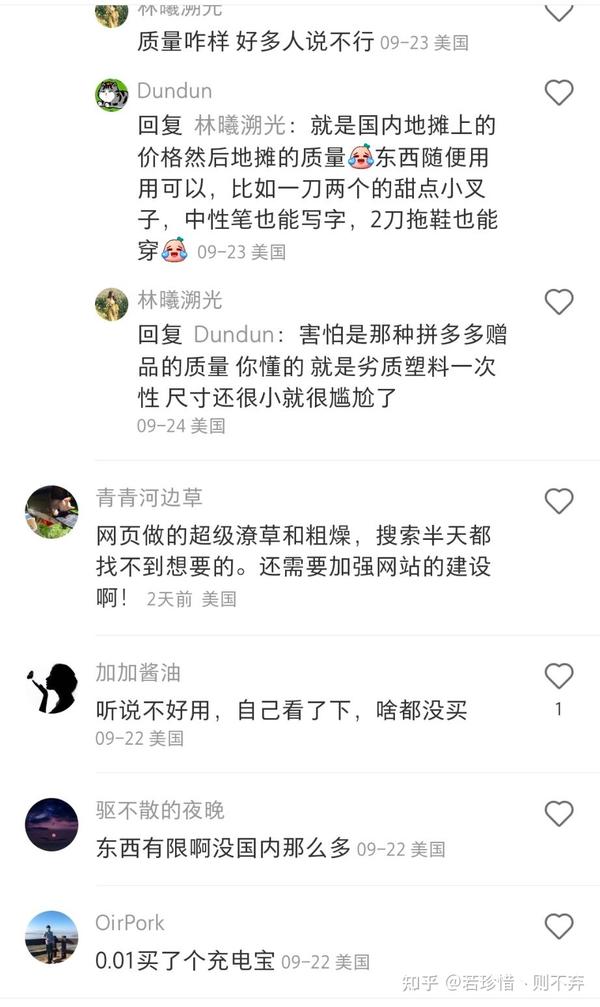
Task: Open OirPork's profile avatar
Action: point(51,938)
